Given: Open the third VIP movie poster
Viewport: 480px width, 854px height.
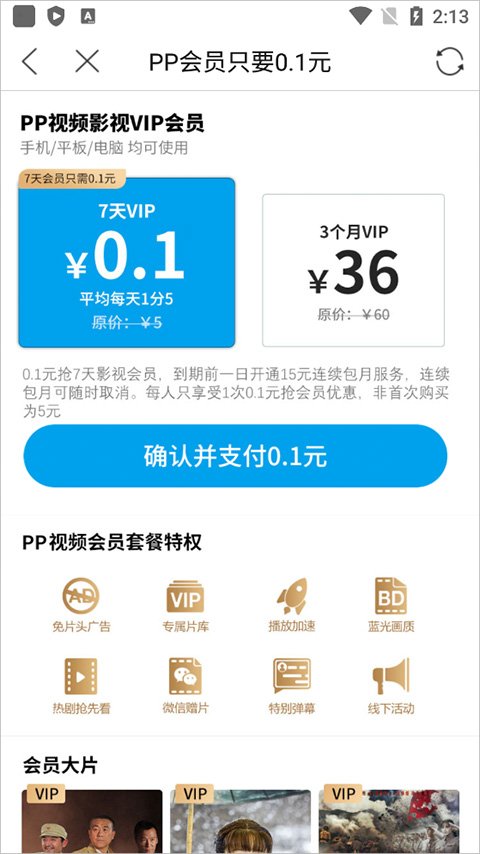Looking at the screenshot, I should click(x=389, y=819).
